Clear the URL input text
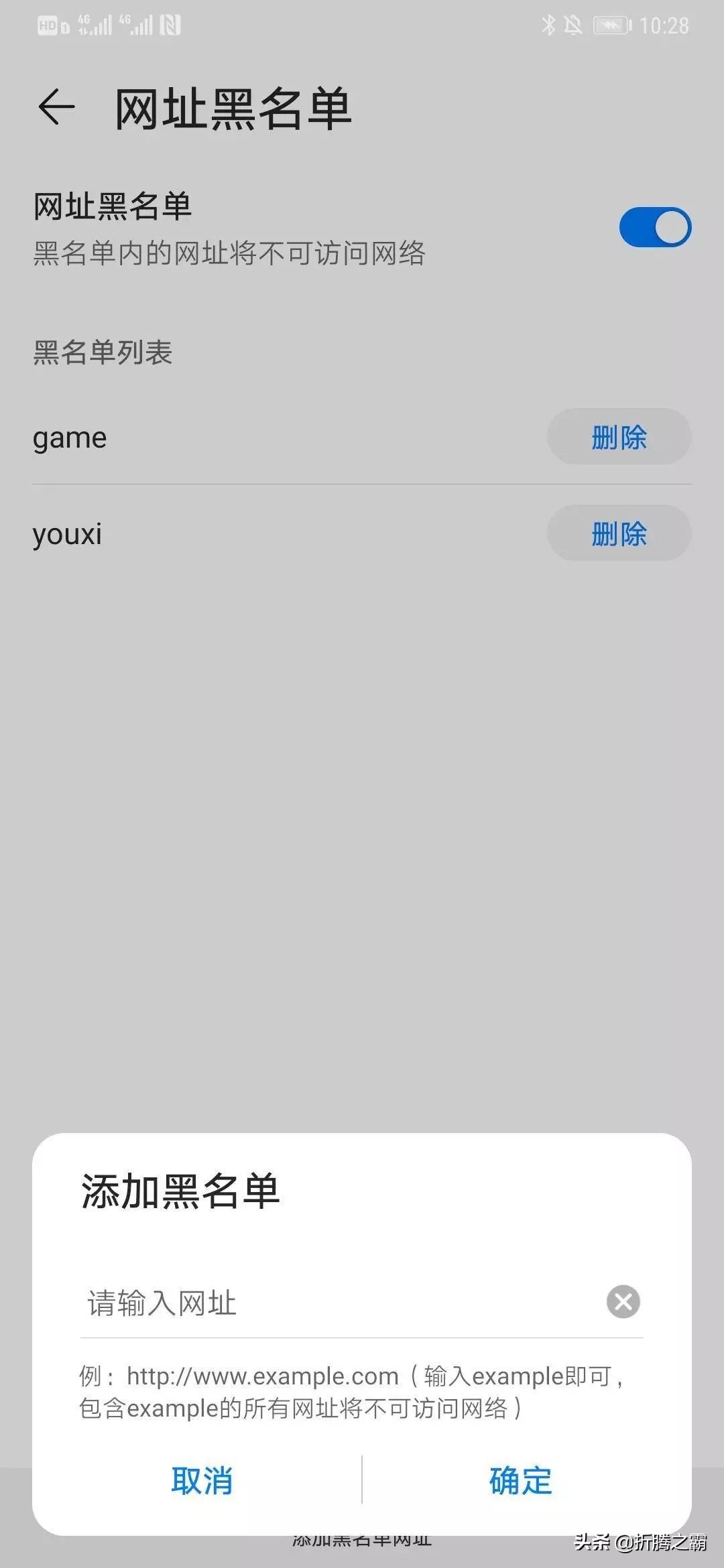 point(623,1301)
